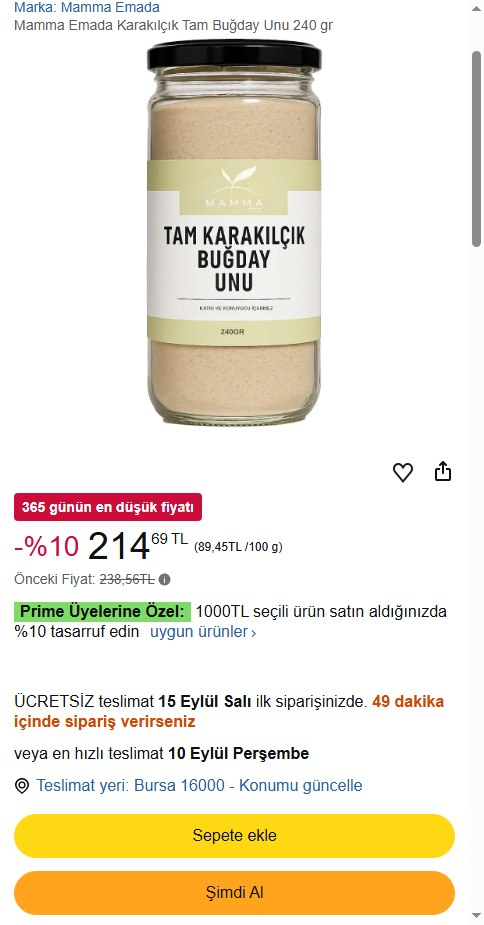Open the previous price info icon

pyautogui.click(x=165, y=579)
